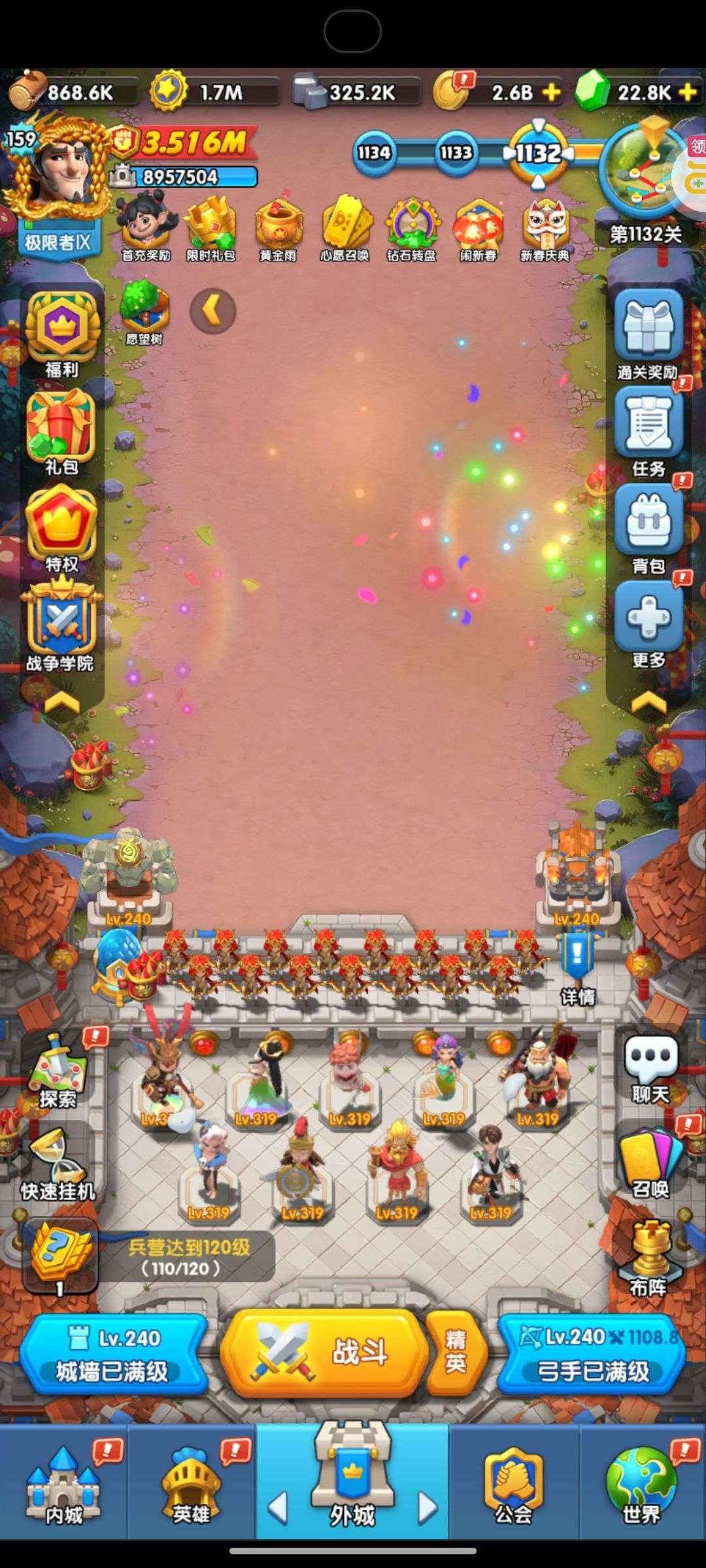Open the 钻石转盘 diamond wheel event
The image size is (706, 1568).
pyautogui.click(x=412, y=230)
